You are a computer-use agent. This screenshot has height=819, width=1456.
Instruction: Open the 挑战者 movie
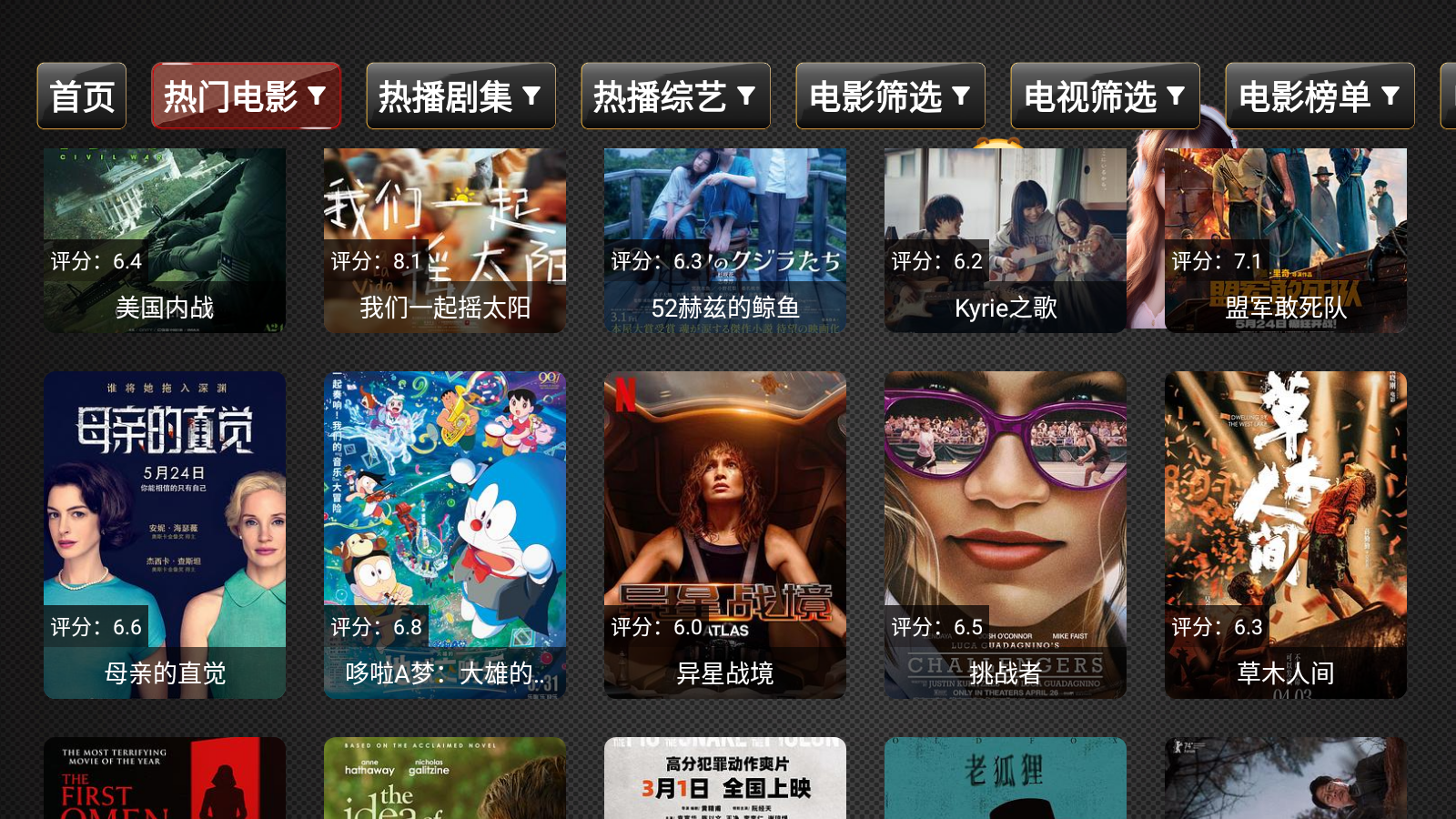1006,534
